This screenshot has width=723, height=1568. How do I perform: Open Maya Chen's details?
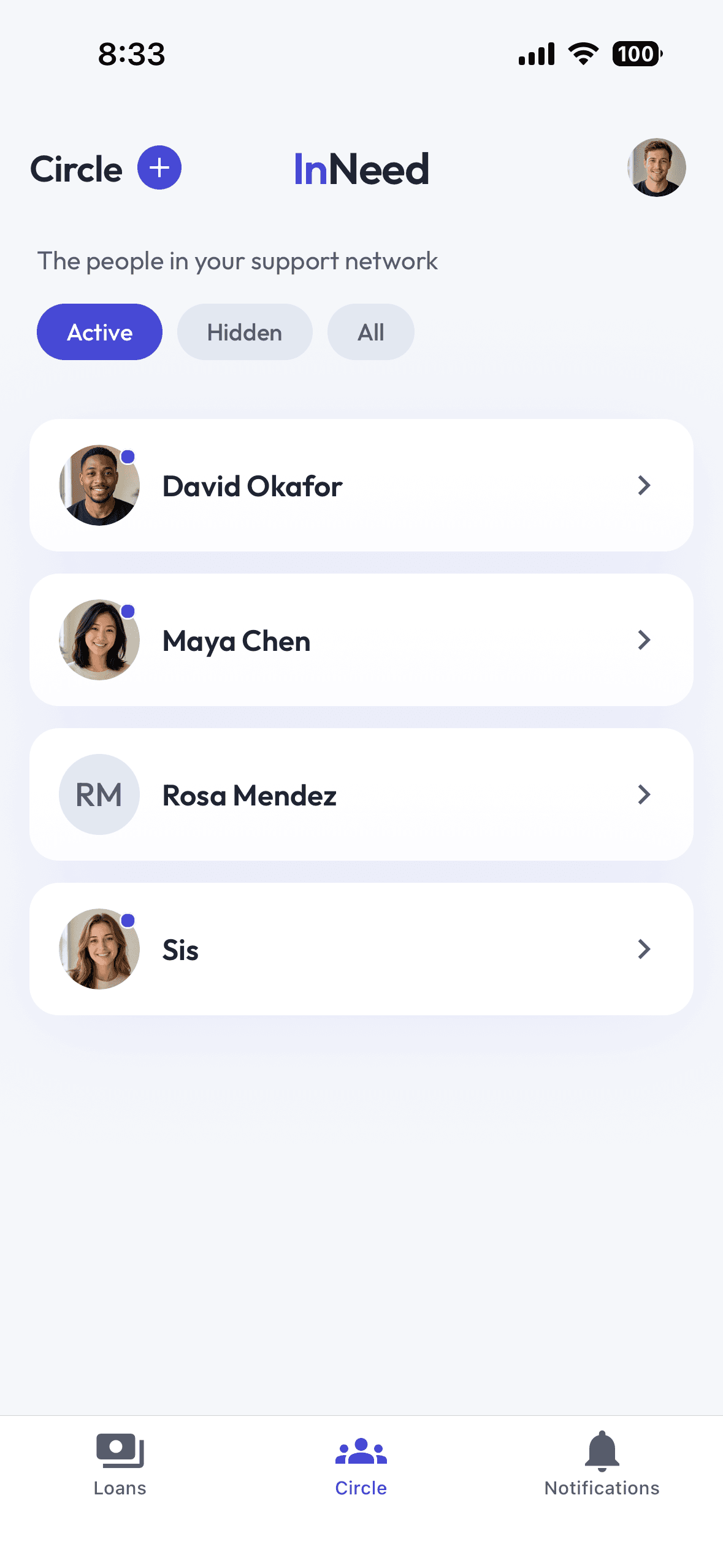click(361, 640)
